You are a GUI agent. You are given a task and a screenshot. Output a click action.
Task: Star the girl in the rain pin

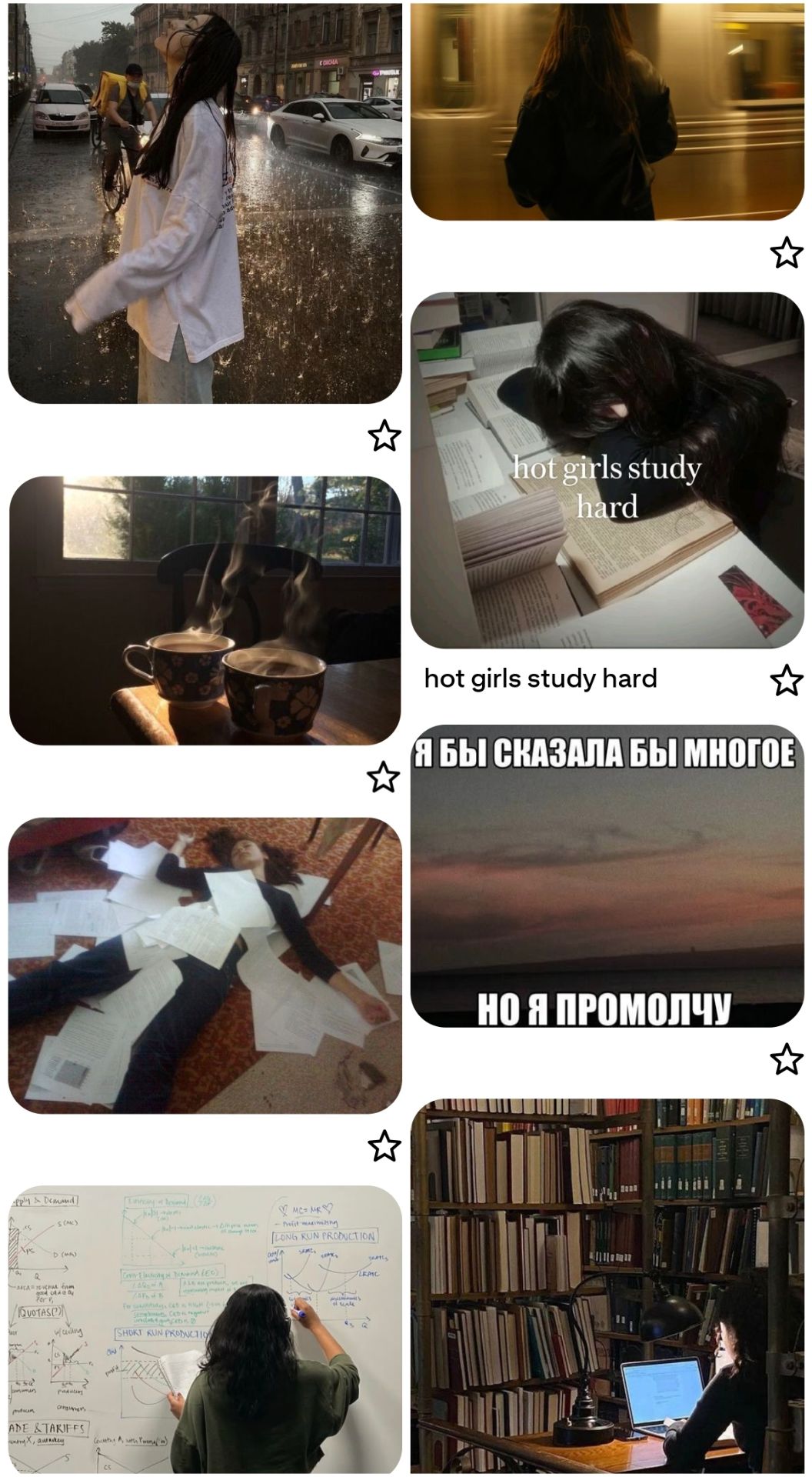384,436
